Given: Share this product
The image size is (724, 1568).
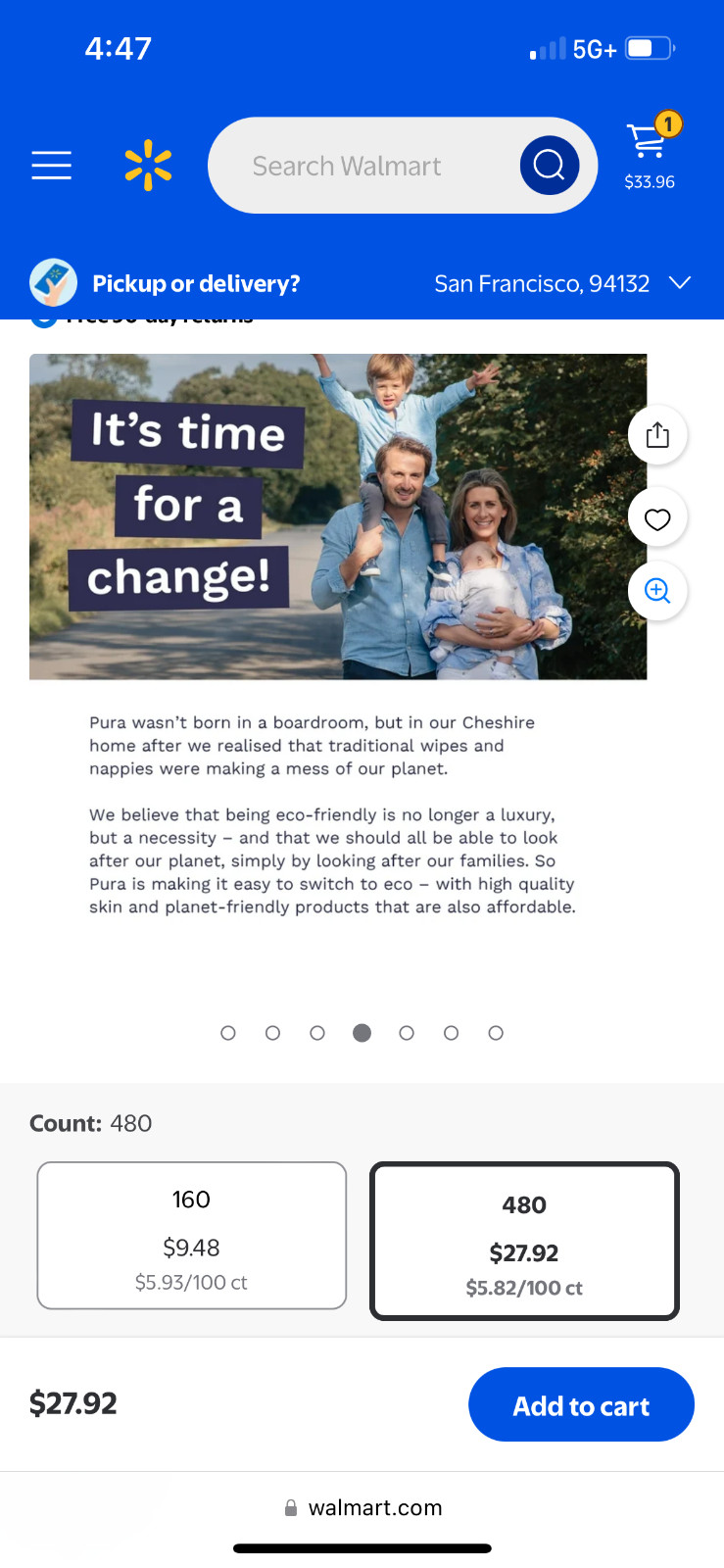Looking at the screenshot, I should tap(657, 434).
